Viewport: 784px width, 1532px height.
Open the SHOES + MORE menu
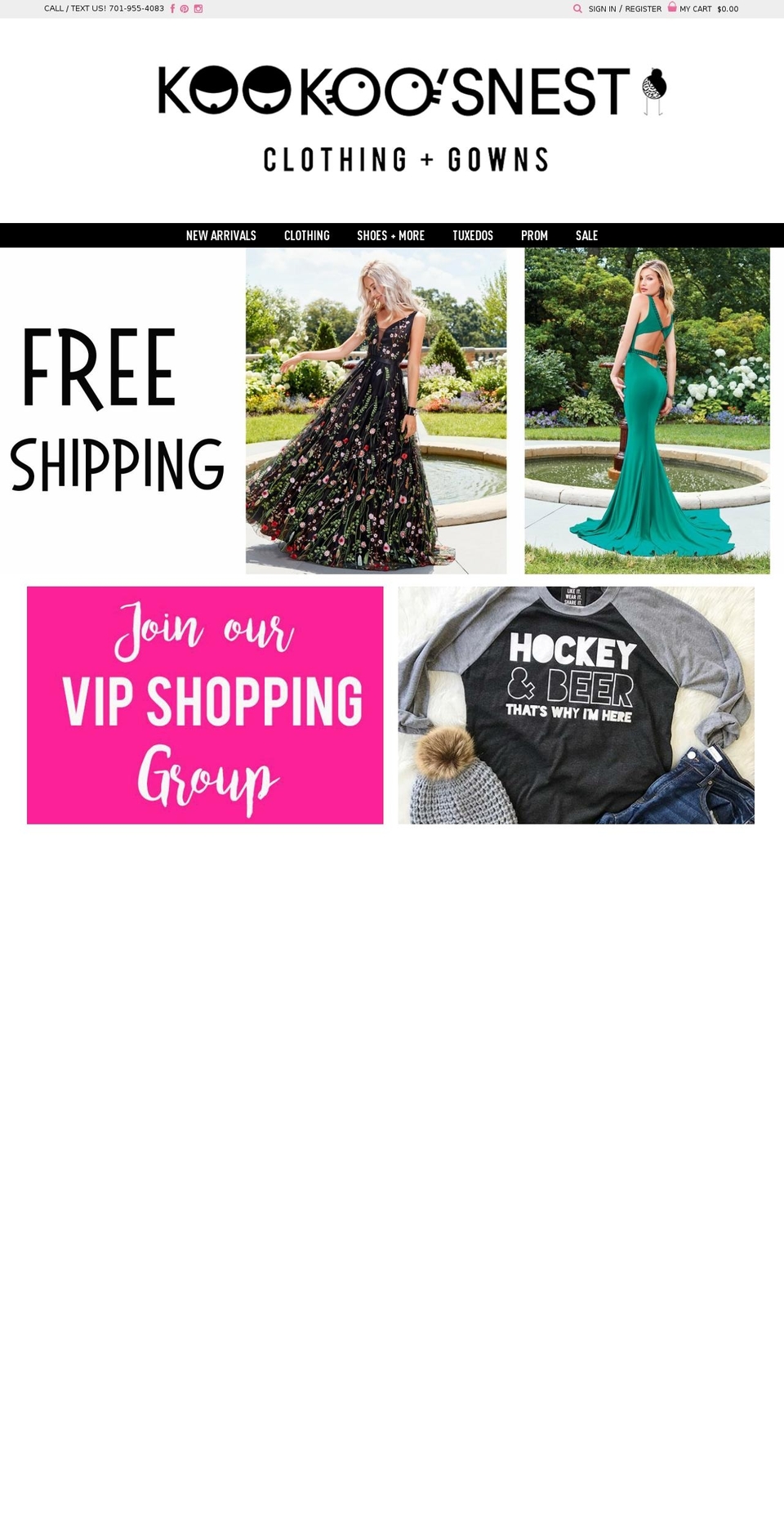391,235
